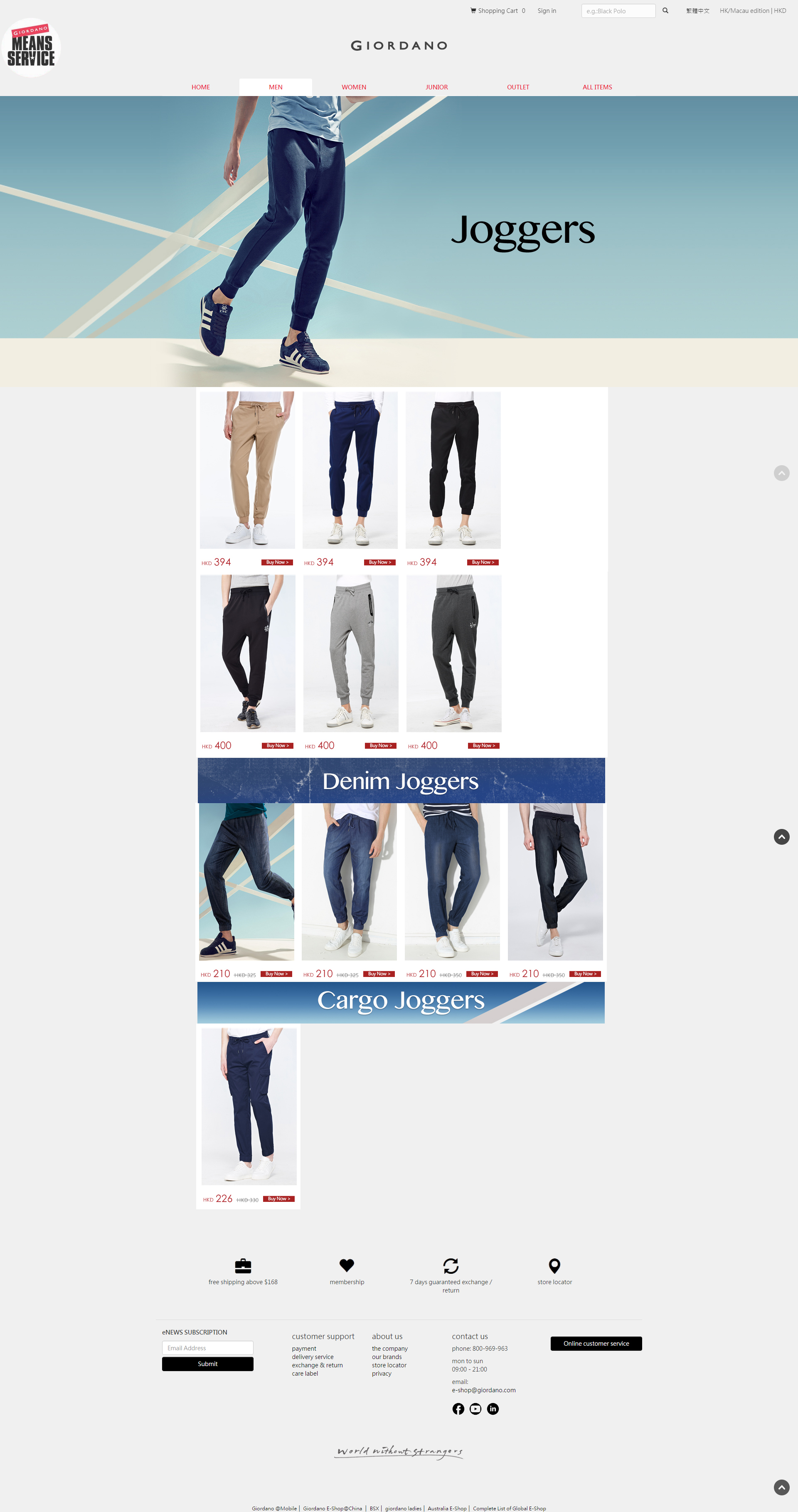Open the grey joggers priced HKD 400
The image size is (798, 1512).
[350, 653]
